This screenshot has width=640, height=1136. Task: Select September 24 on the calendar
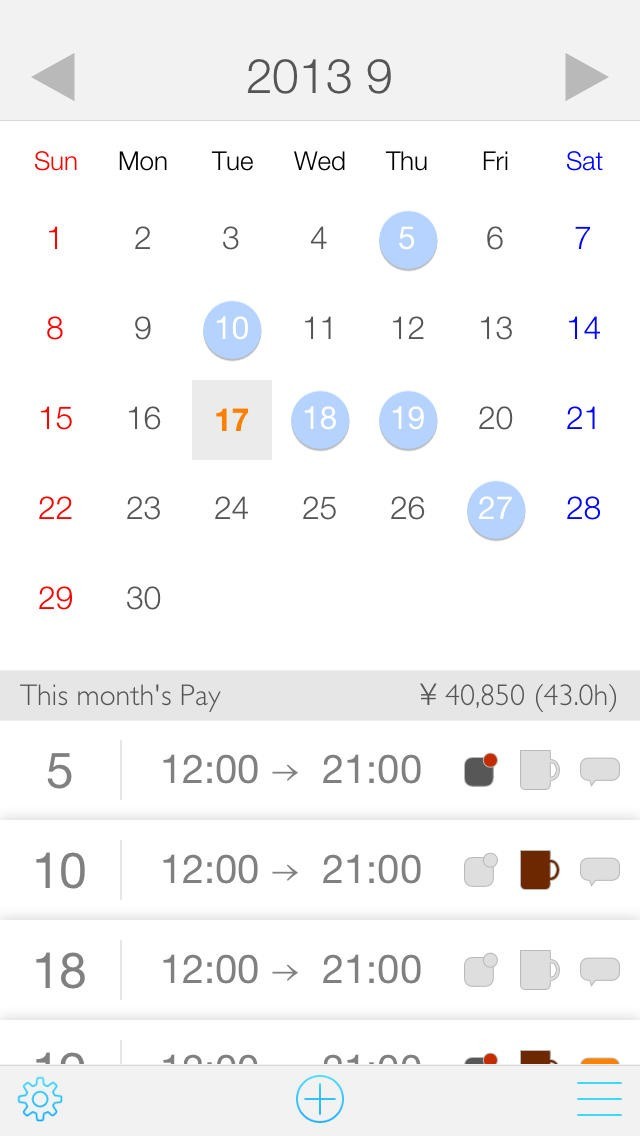pos(231,509)
